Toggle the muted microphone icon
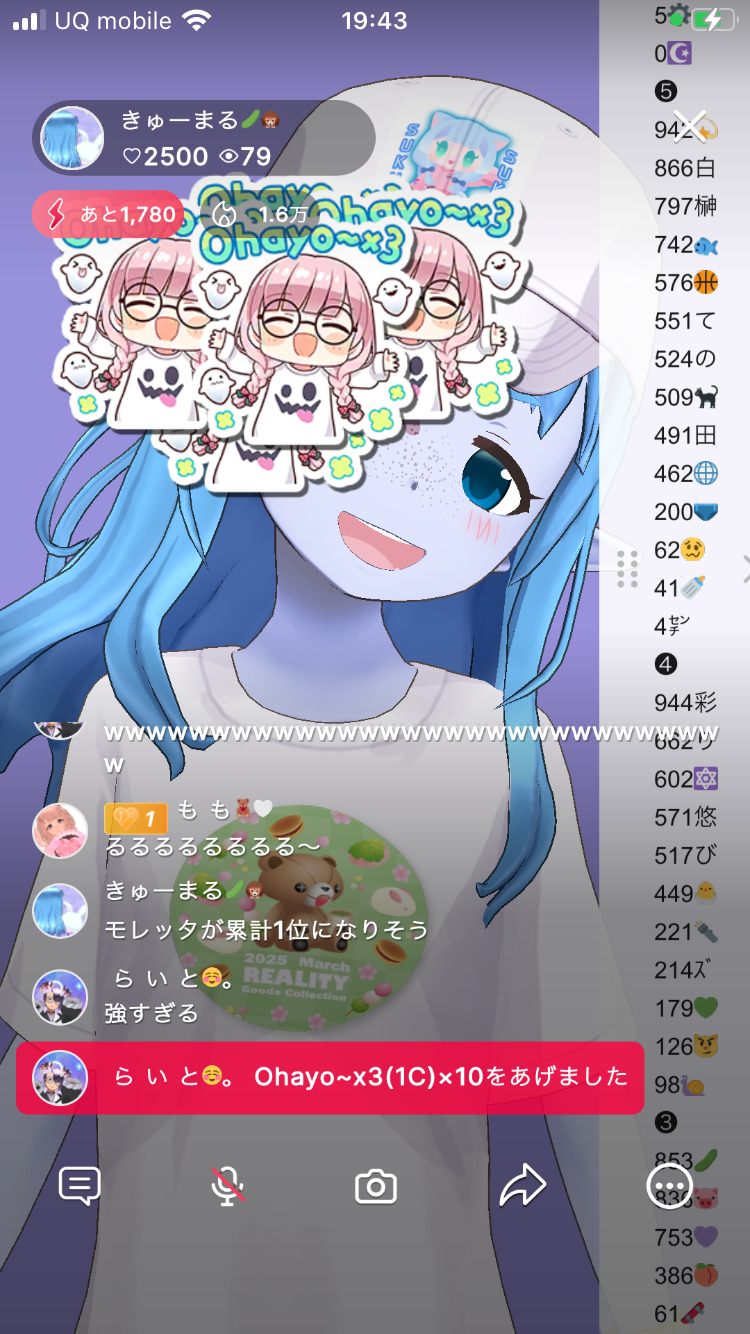 click(228, 1186)
